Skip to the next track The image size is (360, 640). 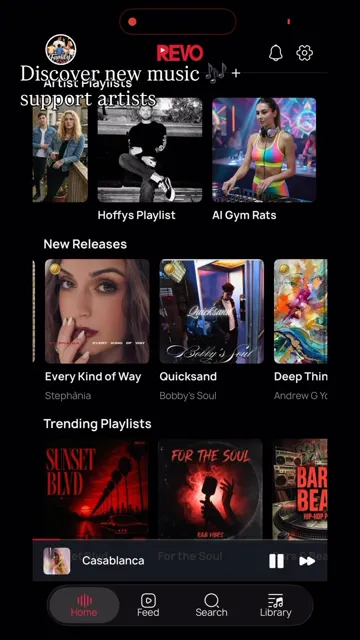pos(307,561)
